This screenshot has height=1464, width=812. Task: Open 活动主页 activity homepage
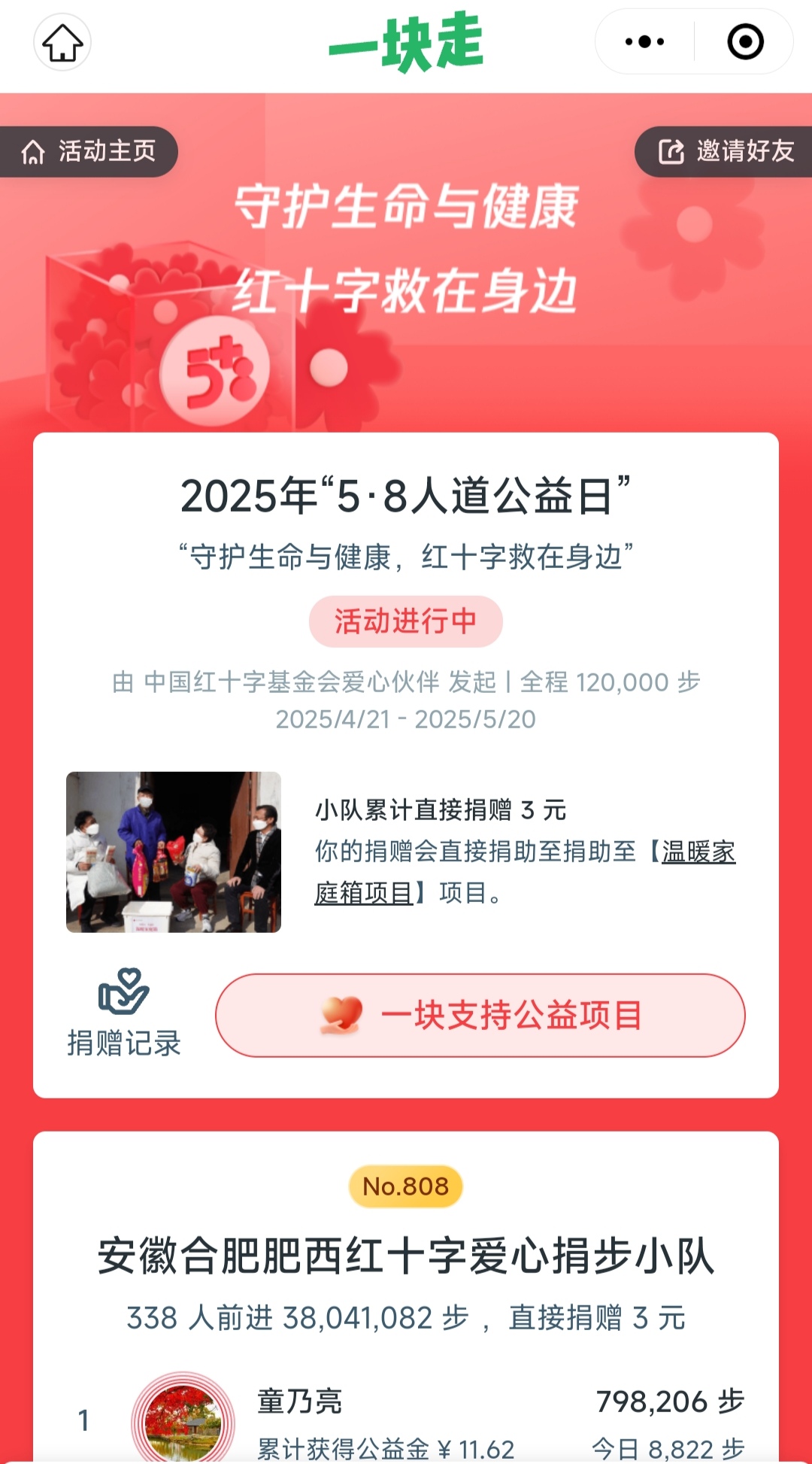click(89, 152)
